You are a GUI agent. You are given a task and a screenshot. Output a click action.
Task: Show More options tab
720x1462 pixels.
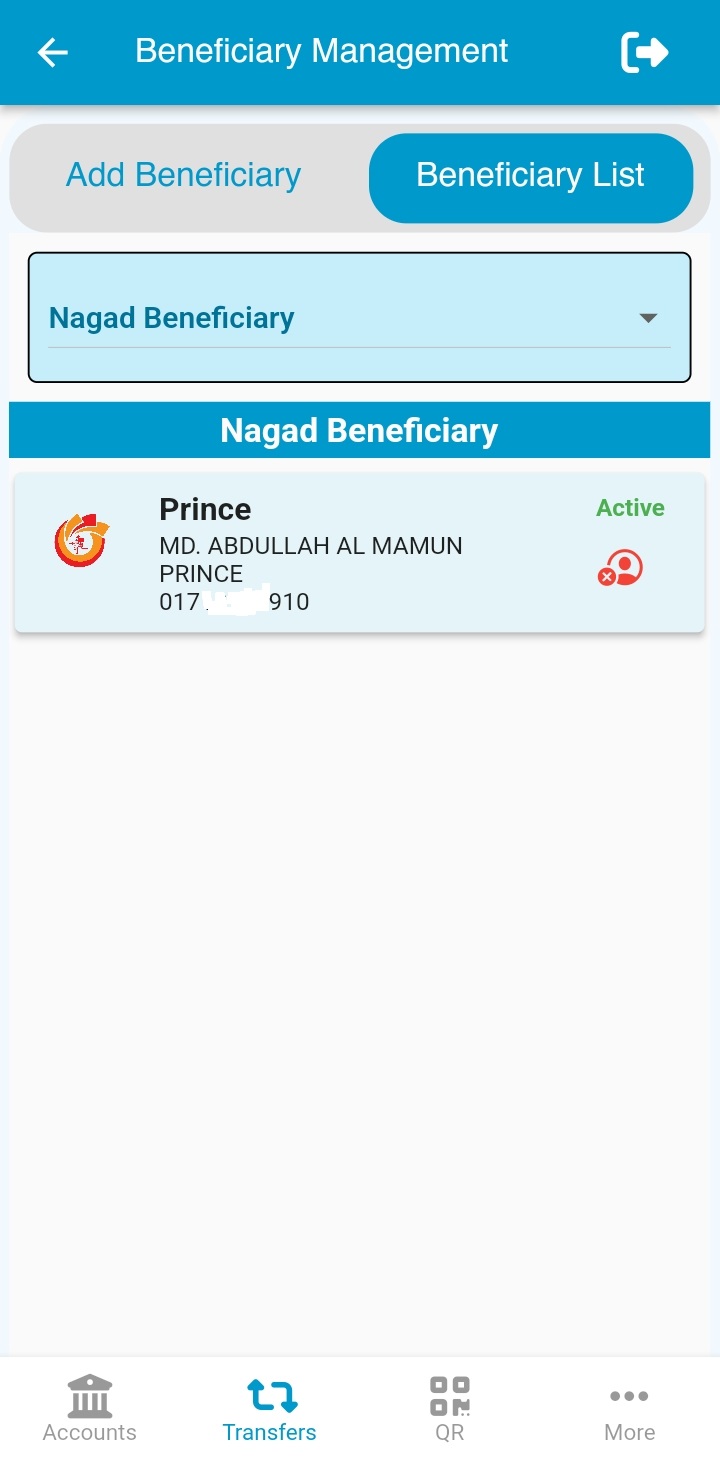(x=630, y=1408)
